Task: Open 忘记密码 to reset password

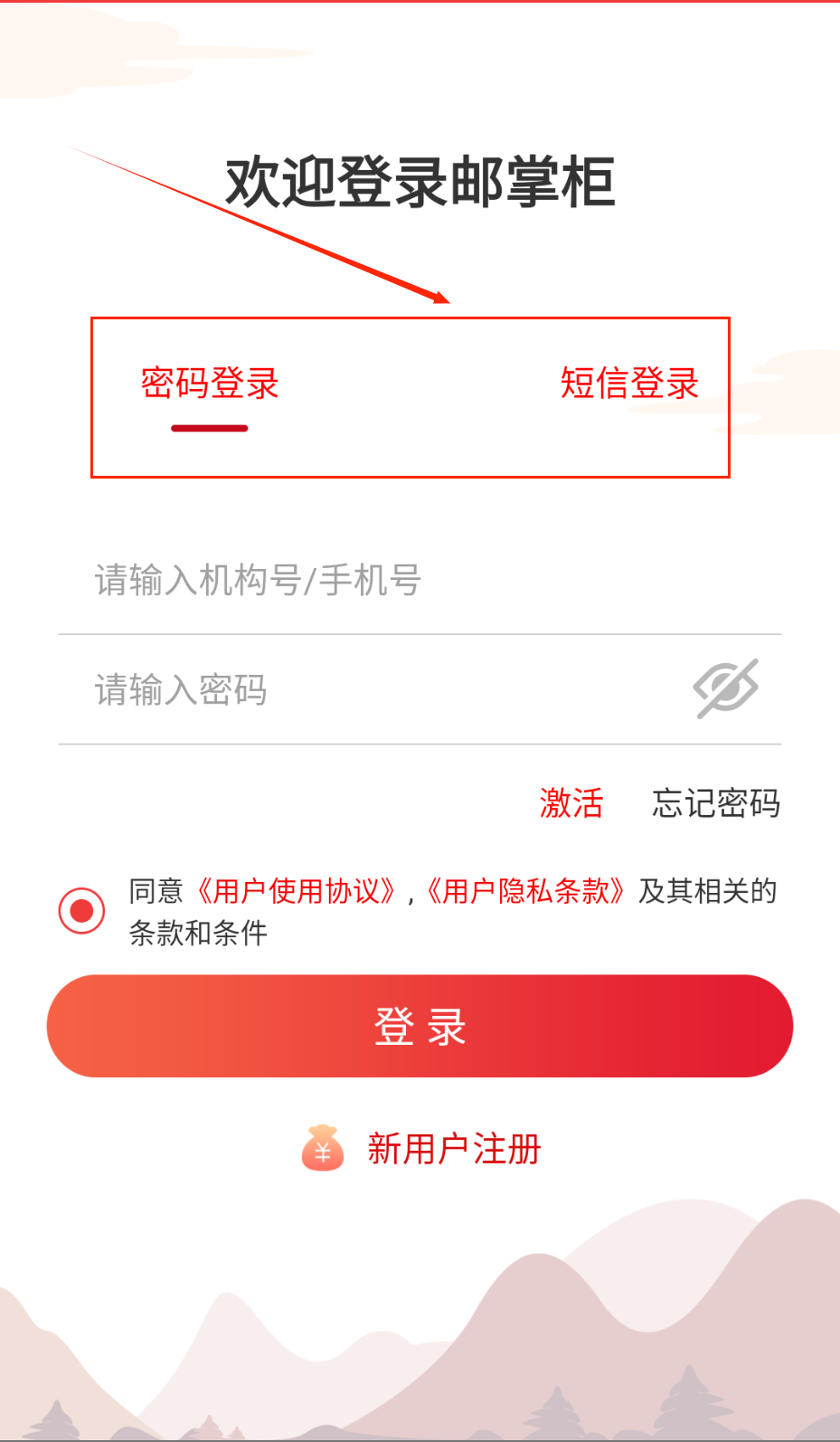Action: 715,803
